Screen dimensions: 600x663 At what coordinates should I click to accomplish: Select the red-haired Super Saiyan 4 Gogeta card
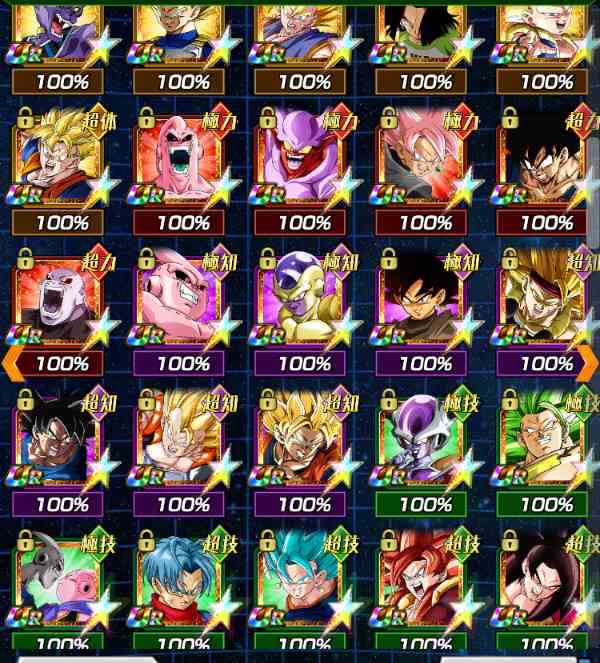click(x=425, y=582)
